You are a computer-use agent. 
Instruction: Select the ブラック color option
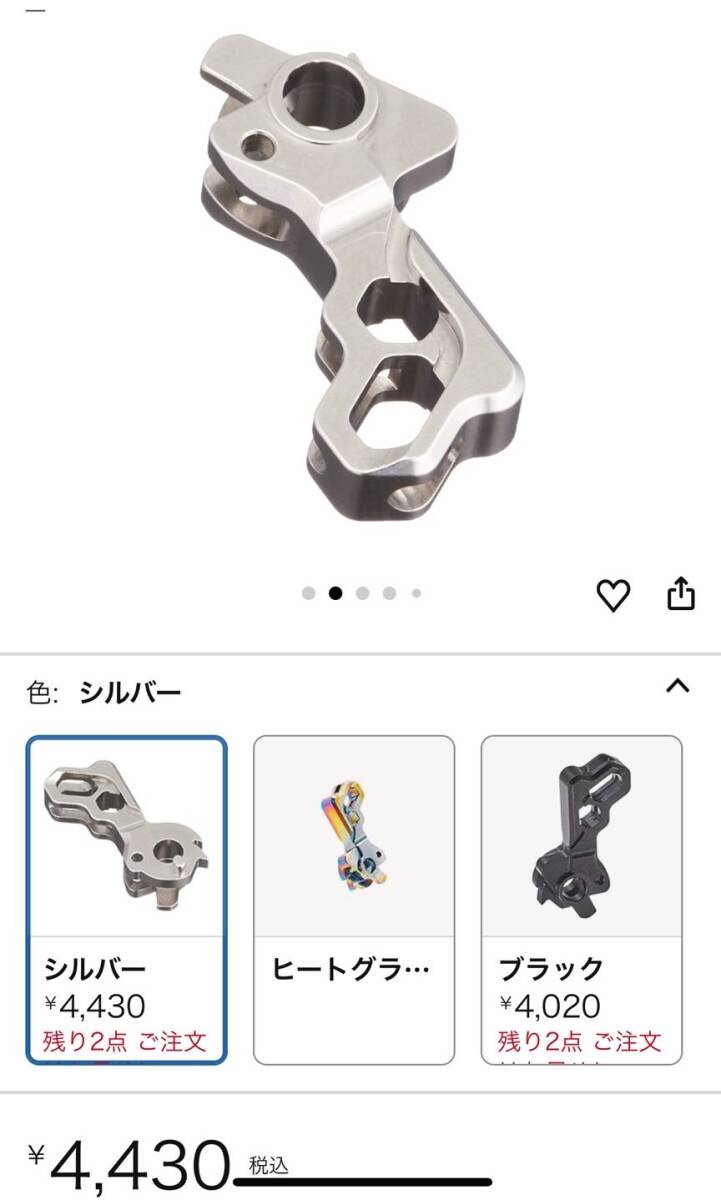[581, 900]
